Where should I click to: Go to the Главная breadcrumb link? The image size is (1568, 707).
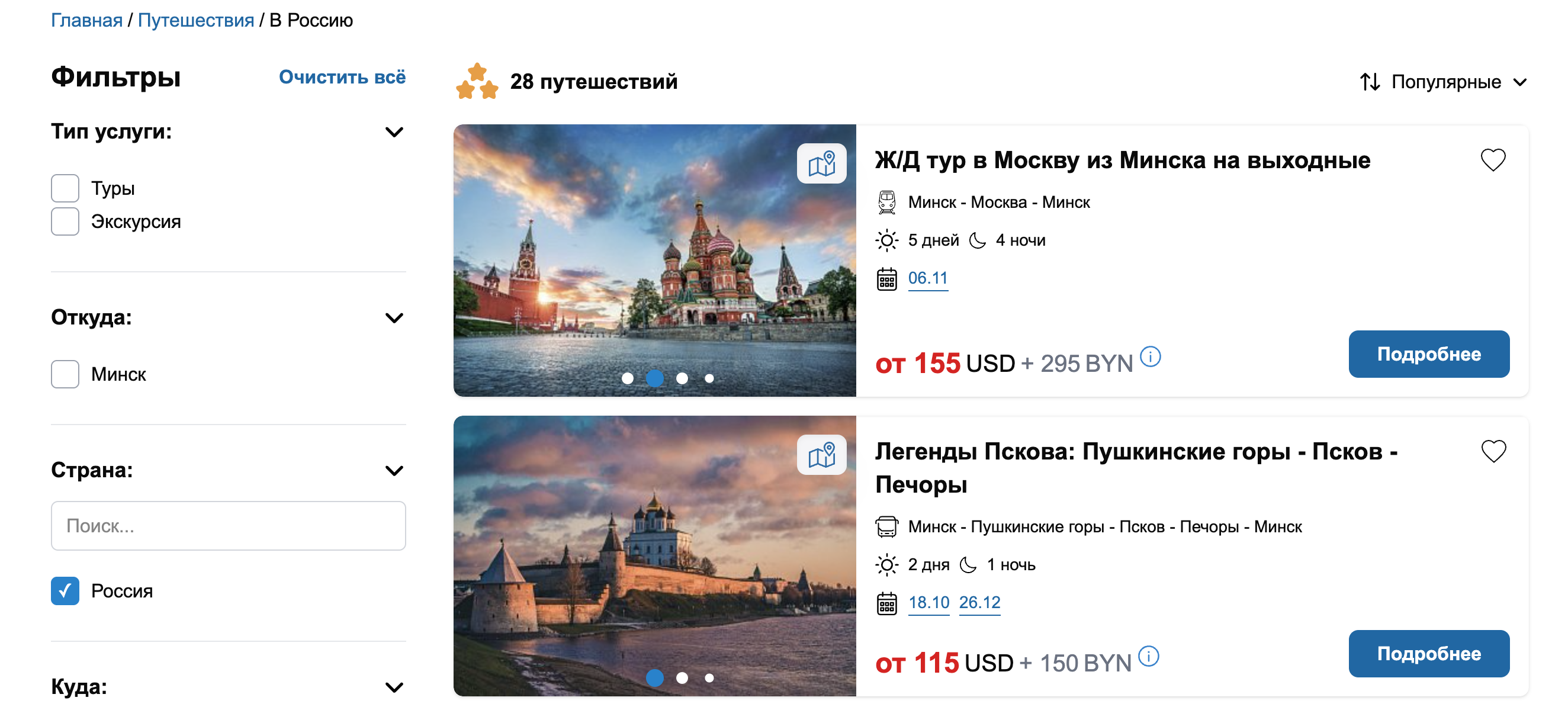[86, 20]
